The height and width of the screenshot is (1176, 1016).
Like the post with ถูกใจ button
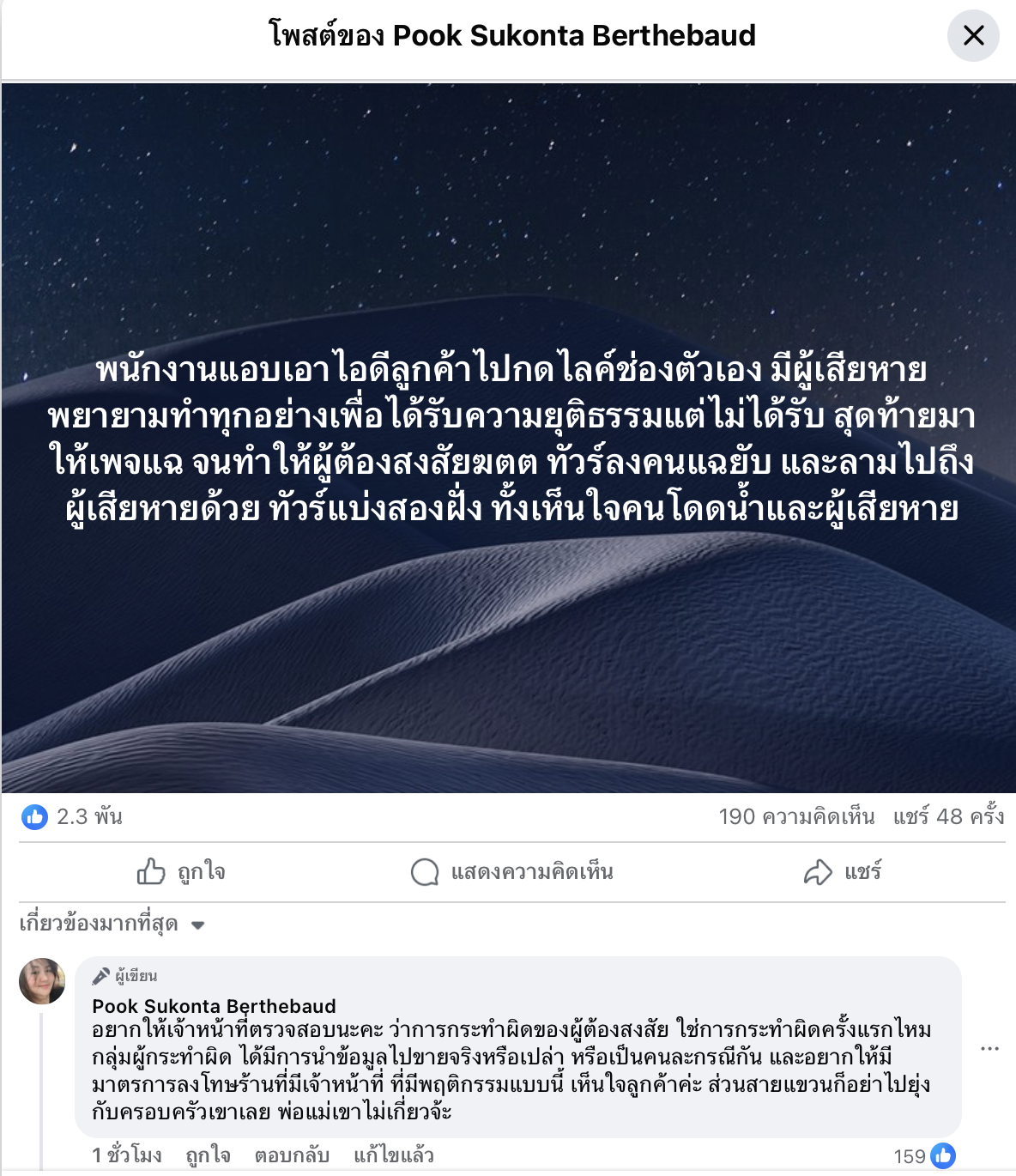(181, 872)
